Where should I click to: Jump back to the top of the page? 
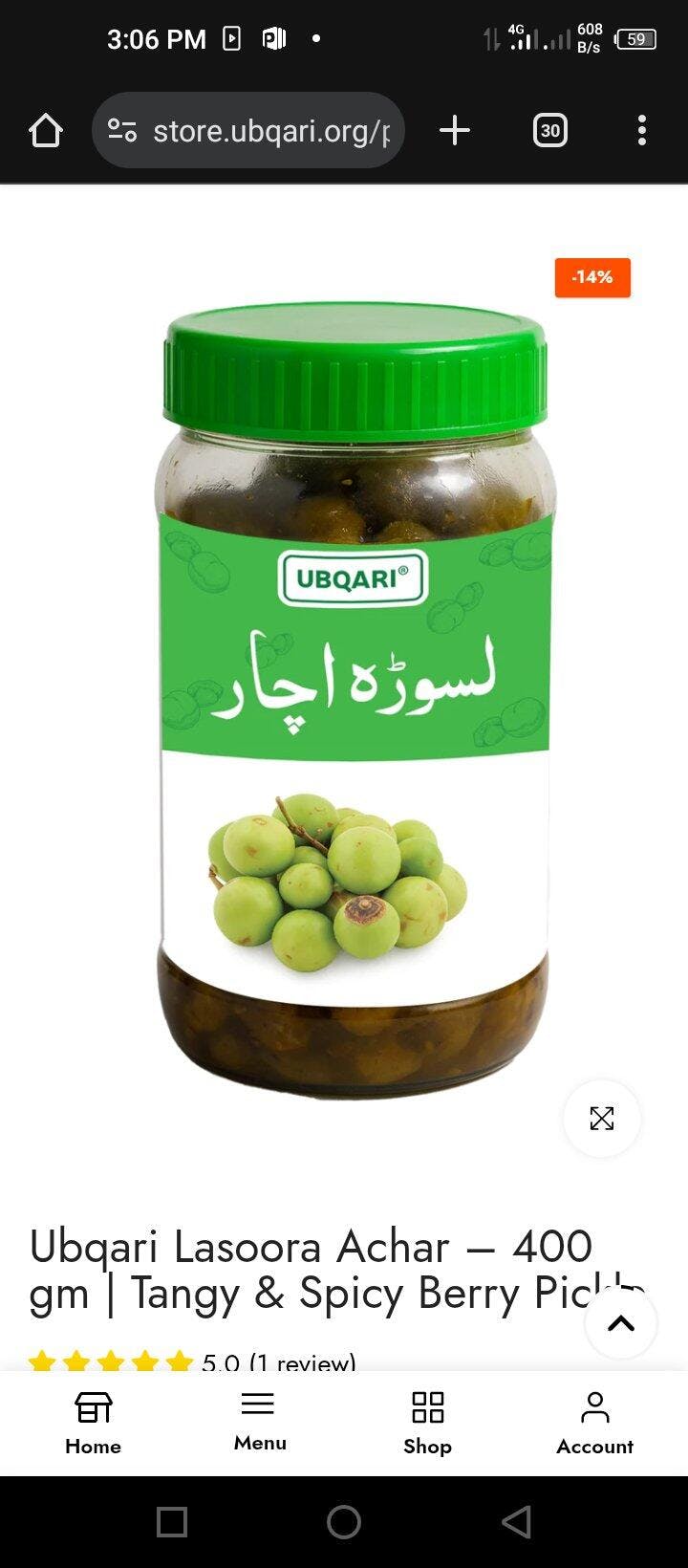click(620, 1323)
